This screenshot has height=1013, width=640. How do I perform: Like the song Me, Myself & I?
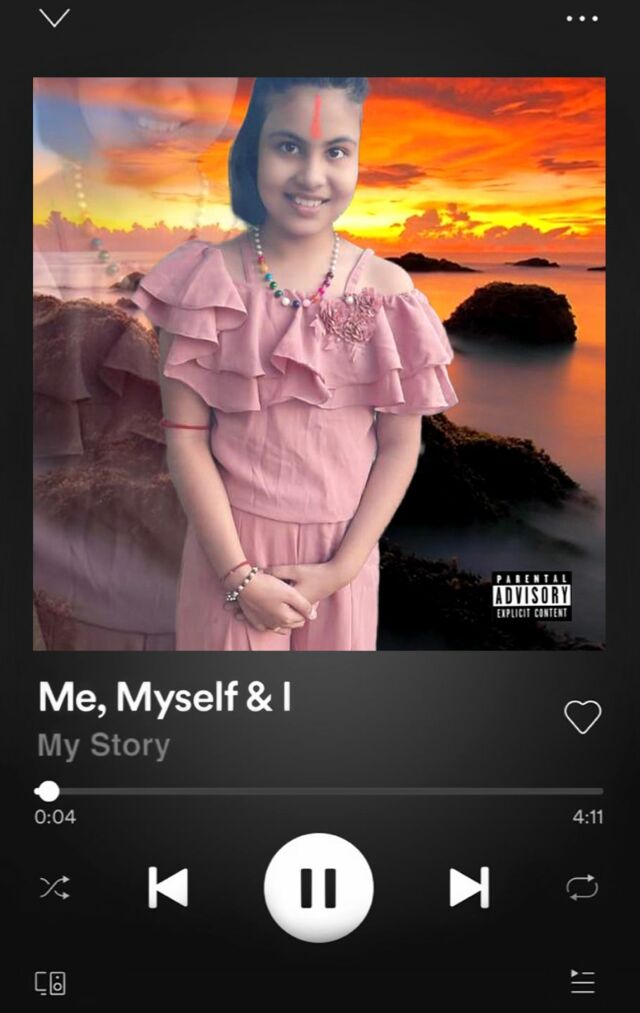(x=583, y=716)
